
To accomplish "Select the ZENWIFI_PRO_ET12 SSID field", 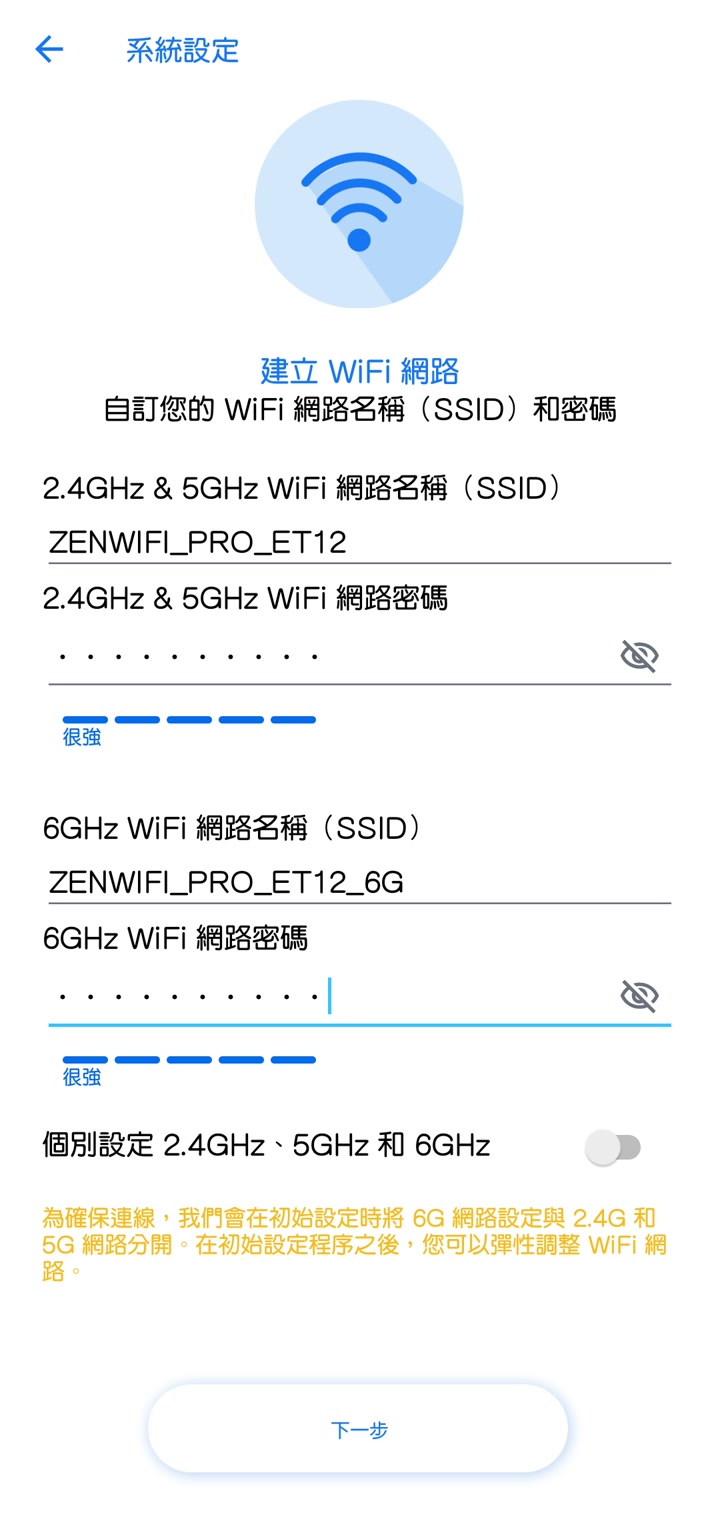I will [300, 540].
